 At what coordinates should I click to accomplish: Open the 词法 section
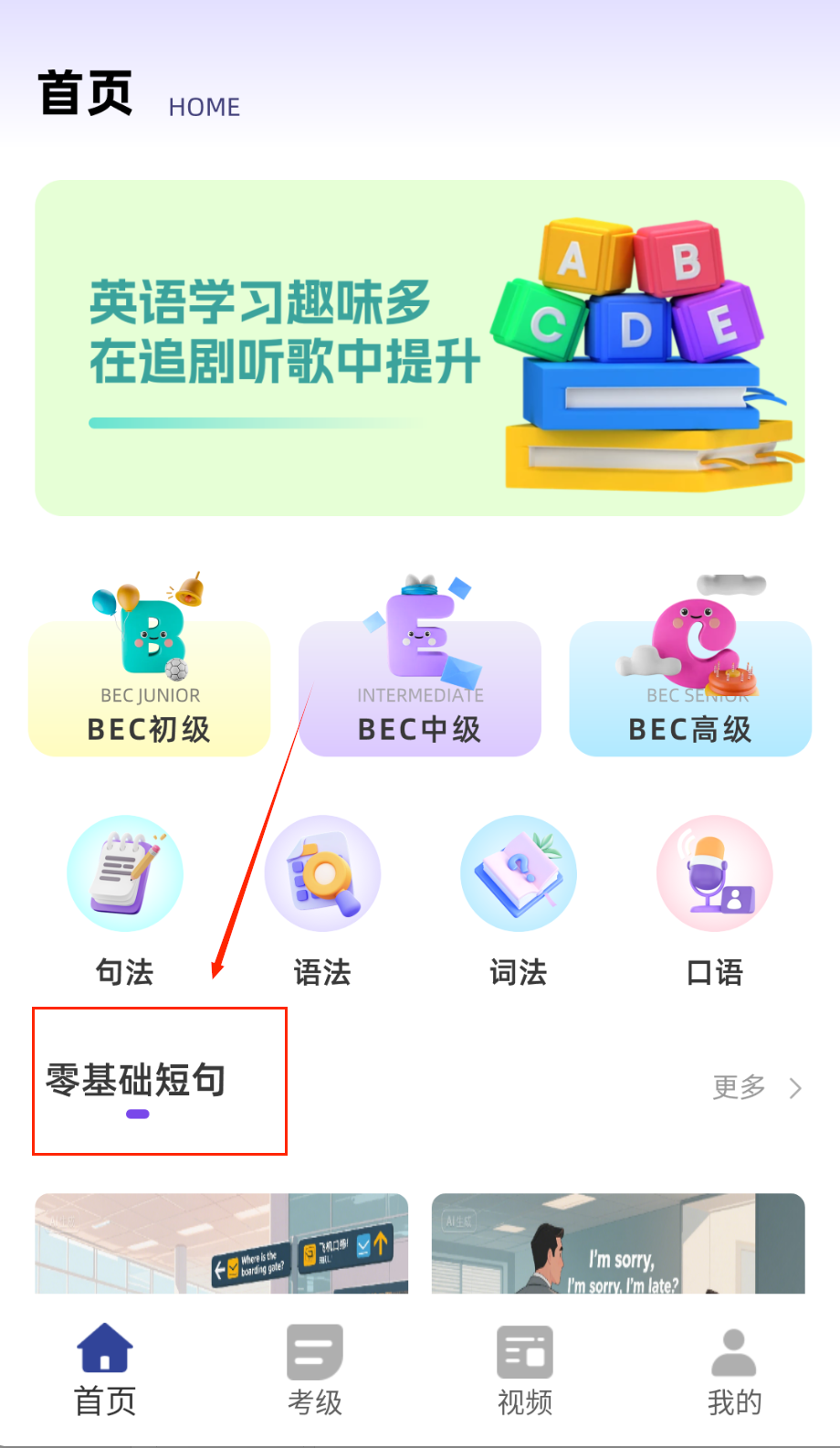click(519, 900)
